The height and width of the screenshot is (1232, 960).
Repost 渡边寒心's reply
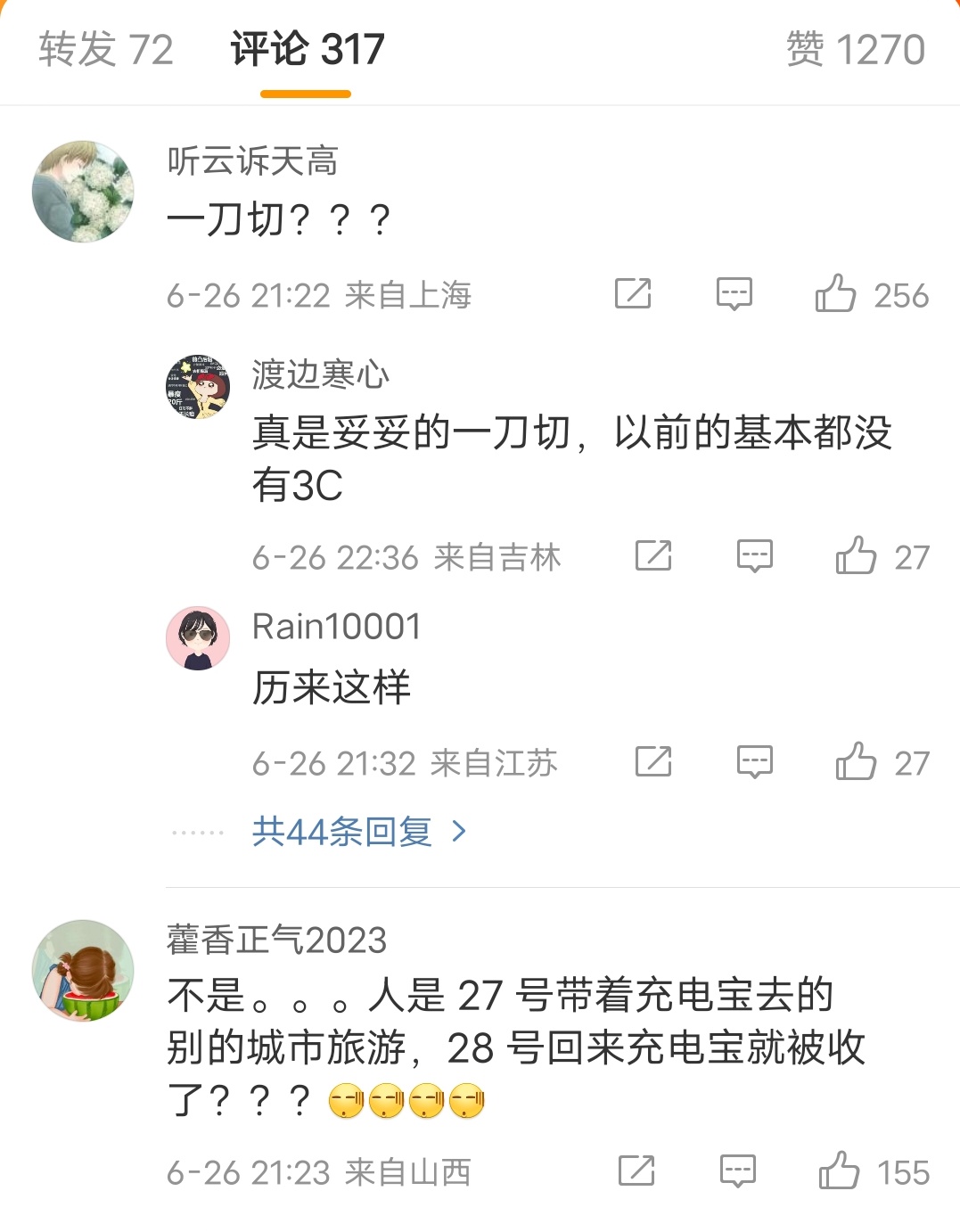(x=653, y=555)
